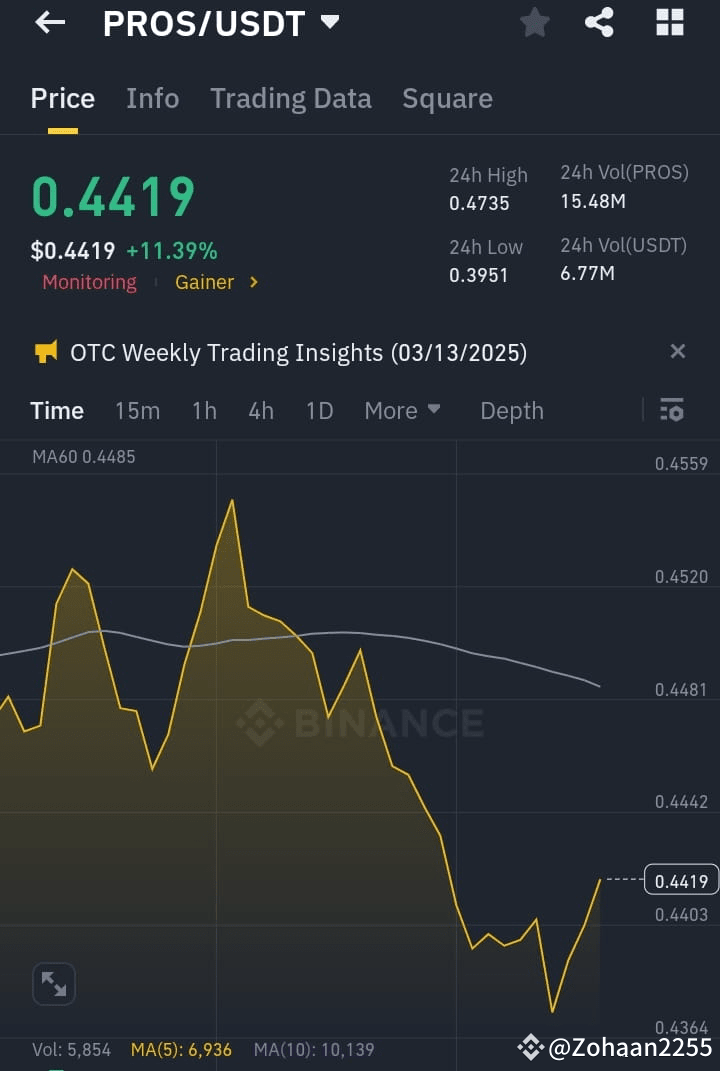This screenshot has height=1071, width=720.
Task: Select the MA(5) volume indicator label
Action: point(180,1049)
